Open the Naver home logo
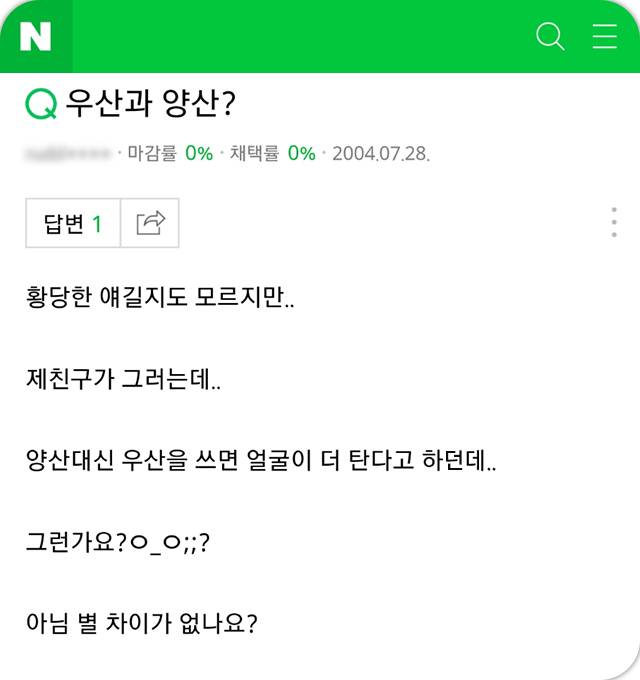This screenshot has width=640, height=680. 35,37
